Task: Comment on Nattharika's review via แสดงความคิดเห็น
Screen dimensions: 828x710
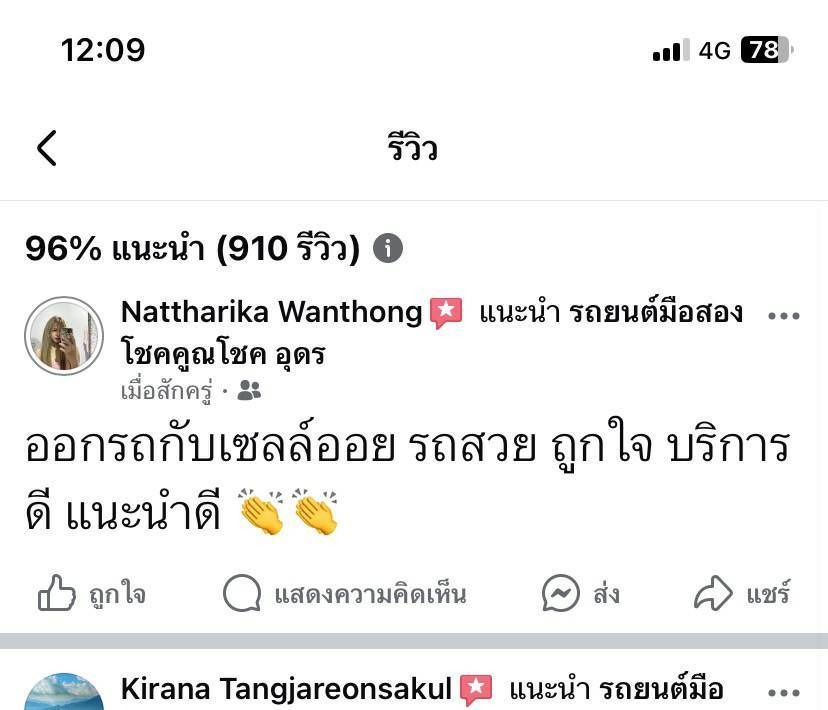Action: point(345,595)
